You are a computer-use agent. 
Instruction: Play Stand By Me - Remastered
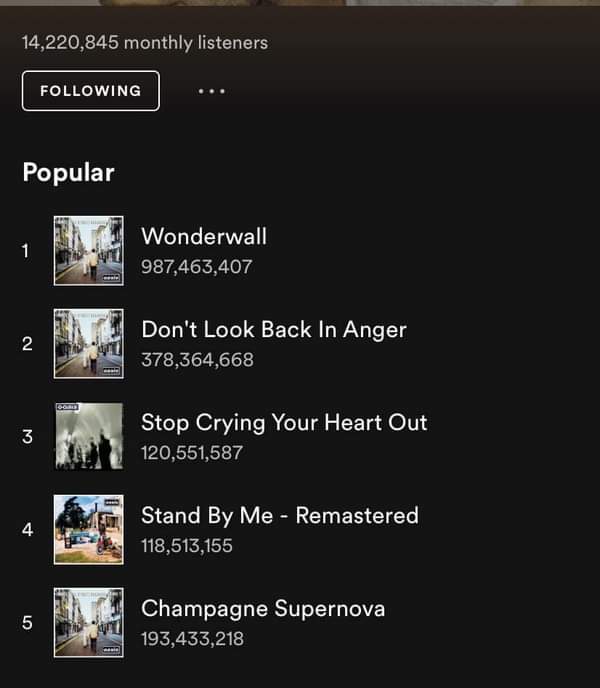(279, 516)
